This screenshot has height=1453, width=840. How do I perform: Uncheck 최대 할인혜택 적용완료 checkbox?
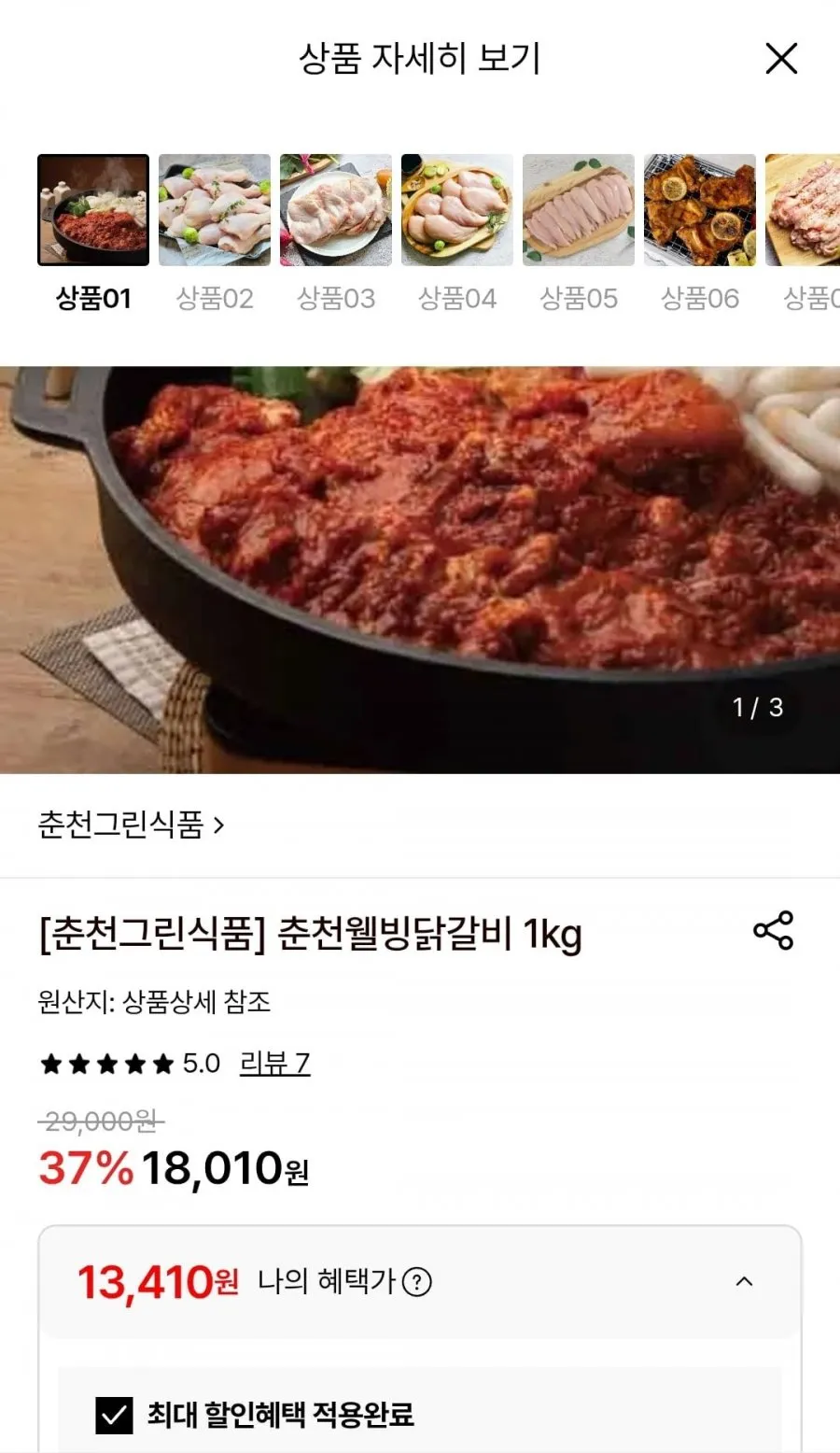114,1416
